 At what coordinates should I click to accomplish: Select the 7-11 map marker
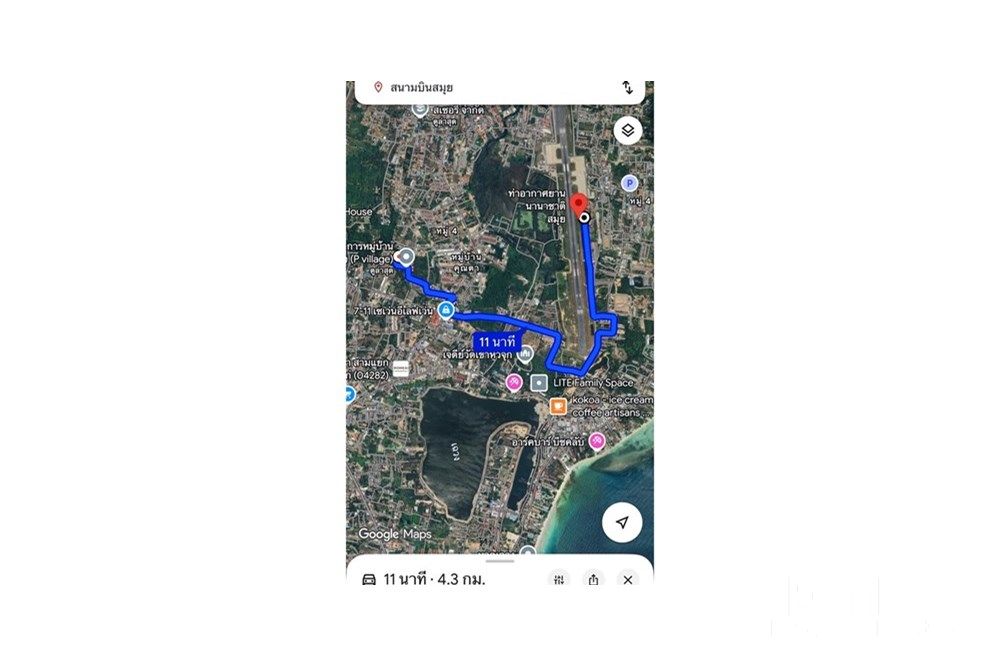tap(447, 312)
